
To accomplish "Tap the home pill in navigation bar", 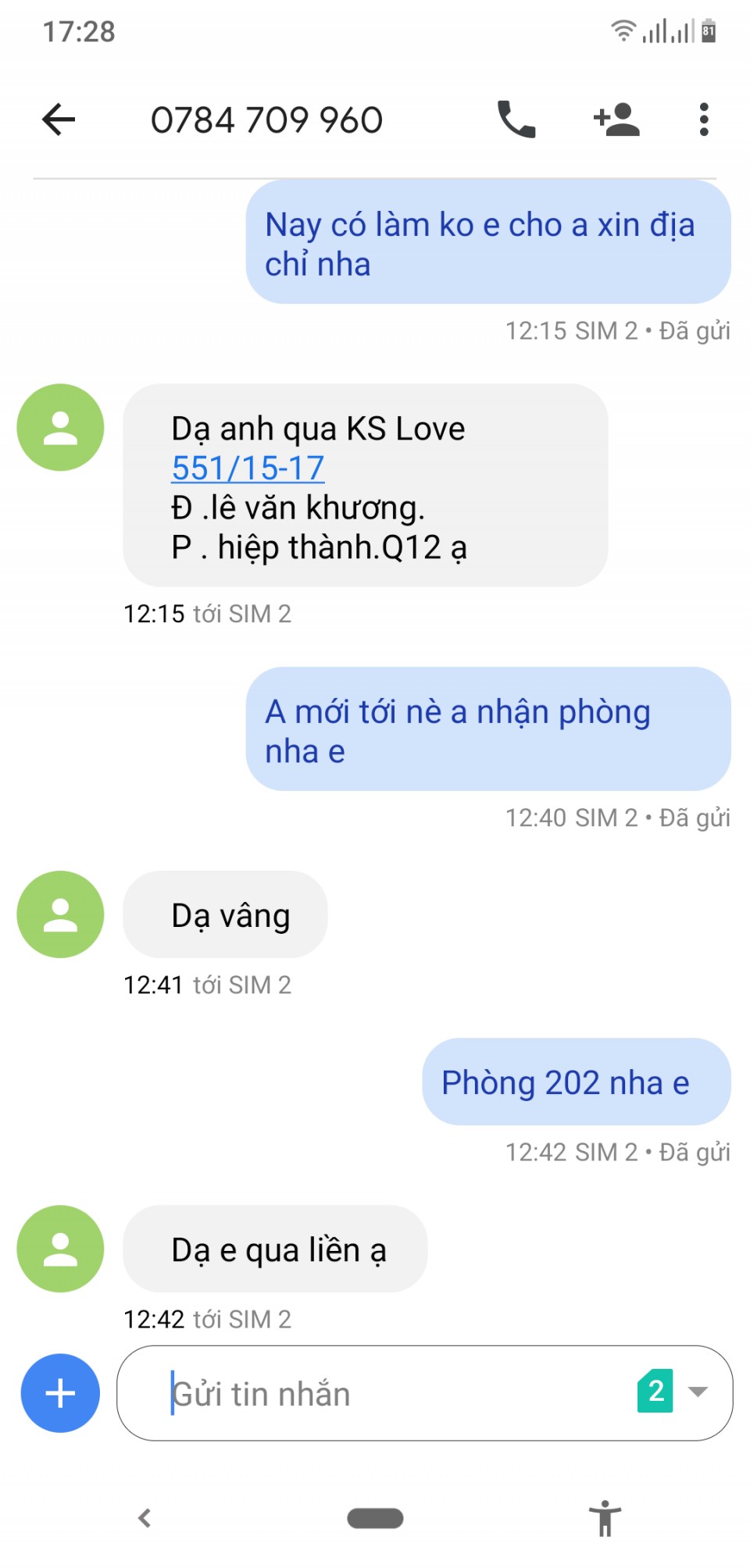I will (375, 1518).
